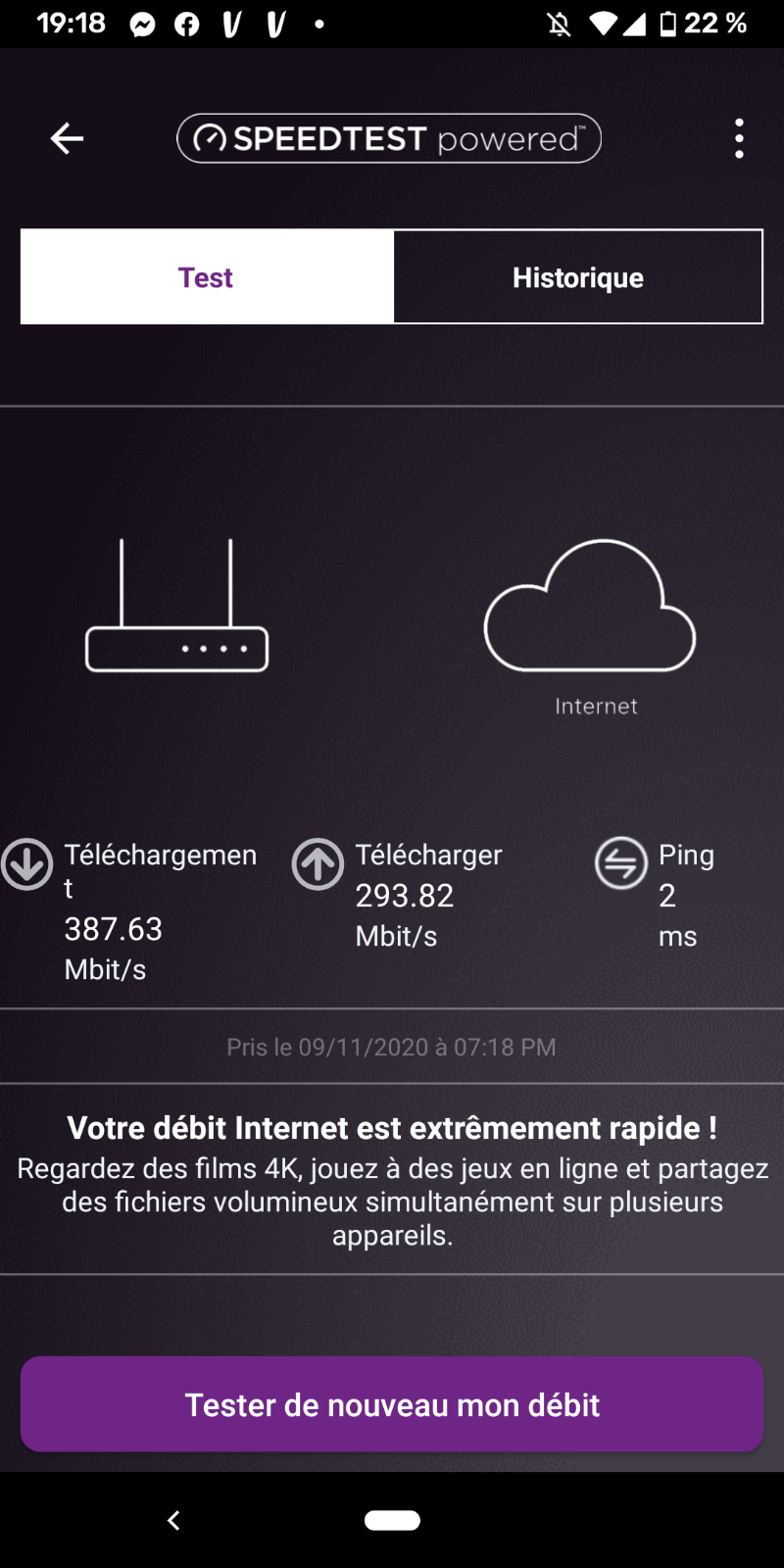Select the Test tab

pyautogui.click(x=207, y=277)
